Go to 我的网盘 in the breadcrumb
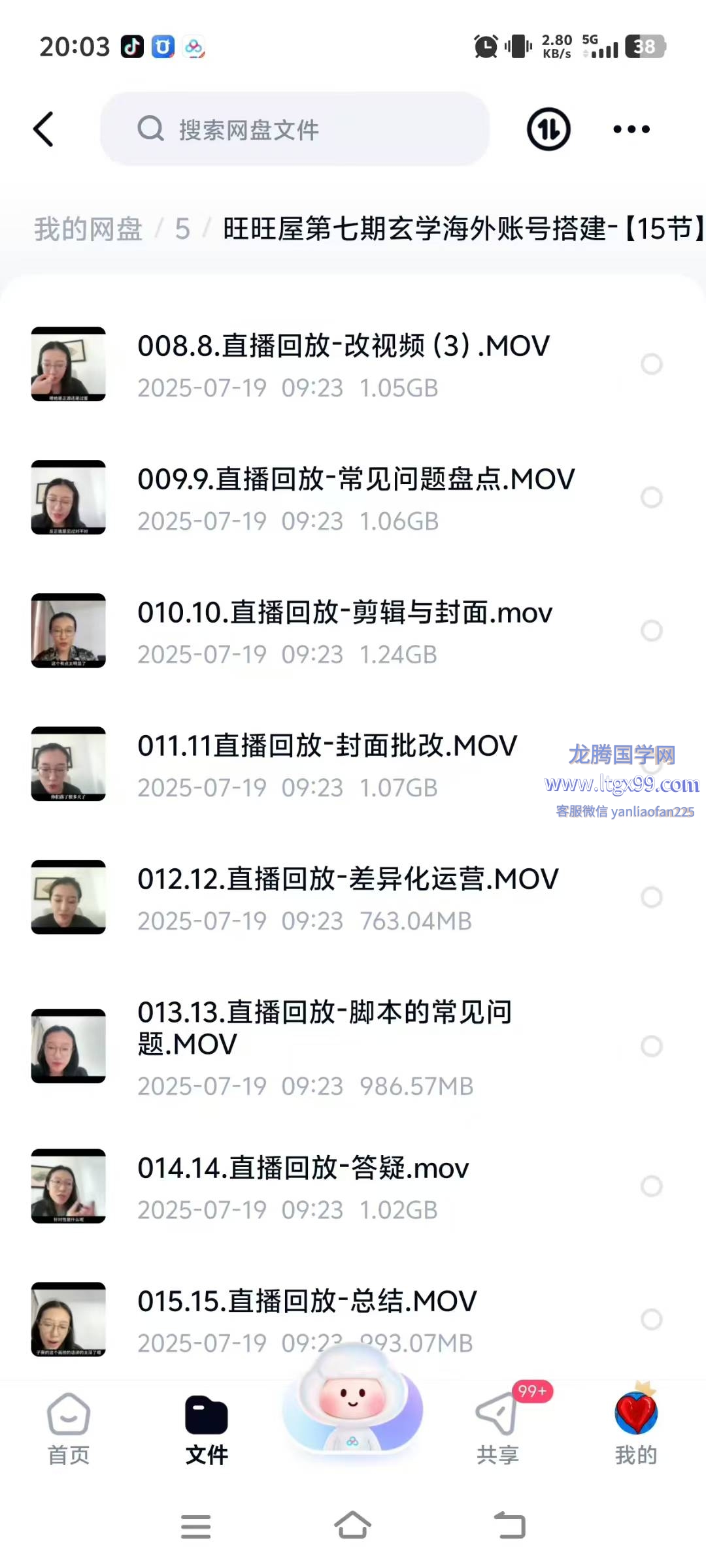Screen dimensions: 706x1568 coord(88,229)
